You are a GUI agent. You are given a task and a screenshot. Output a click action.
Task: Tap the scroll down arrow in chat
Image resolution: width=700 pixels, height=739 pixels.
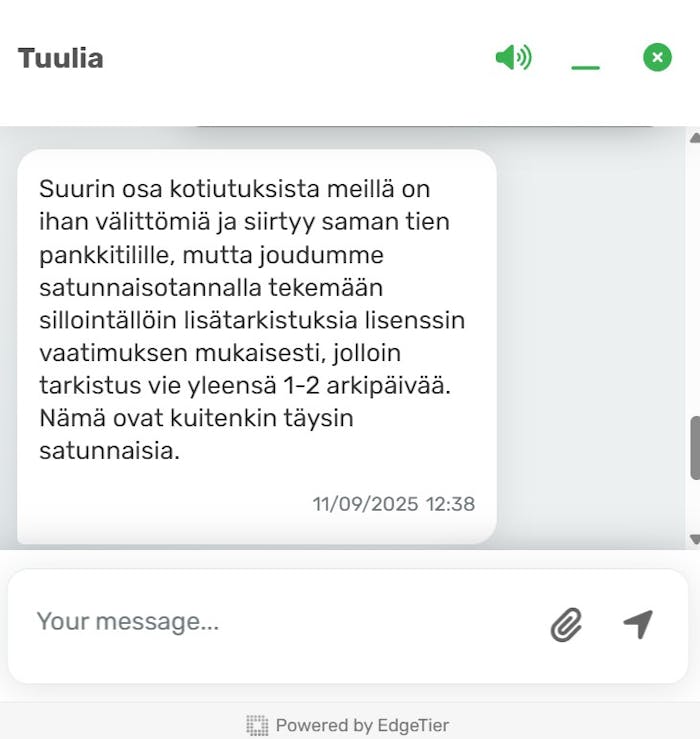click(694, 540)
